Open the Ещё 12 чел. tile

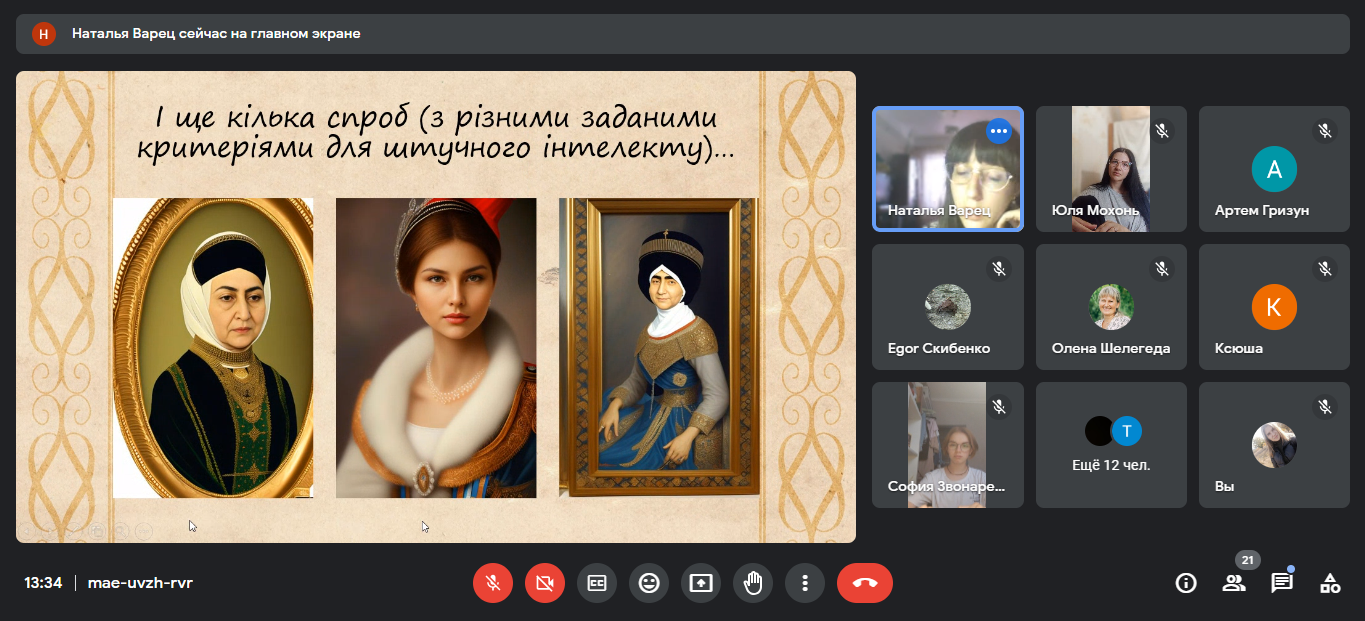[x=1110, y=445]
